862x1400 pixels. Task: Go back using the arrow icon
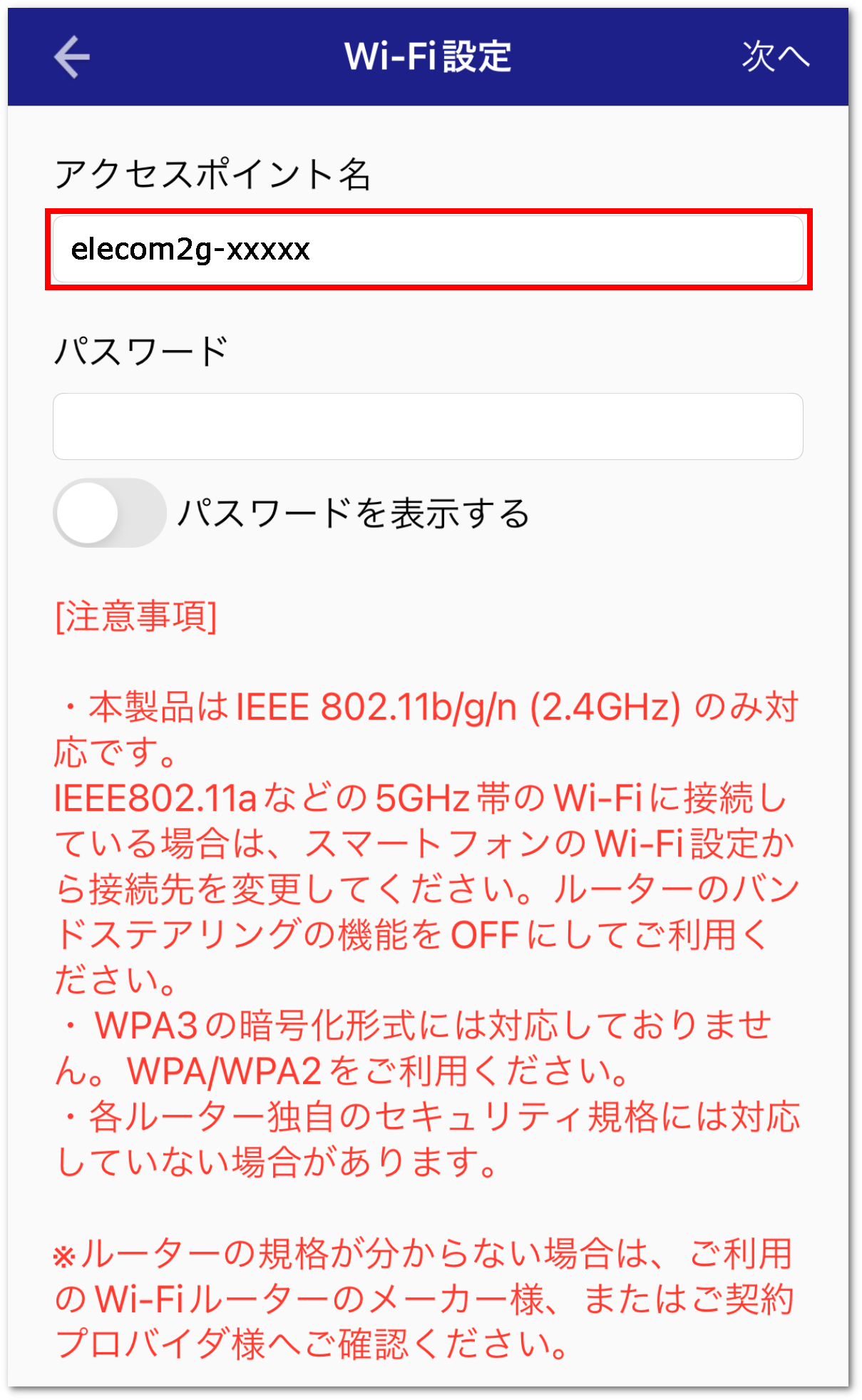coord(72,56)
